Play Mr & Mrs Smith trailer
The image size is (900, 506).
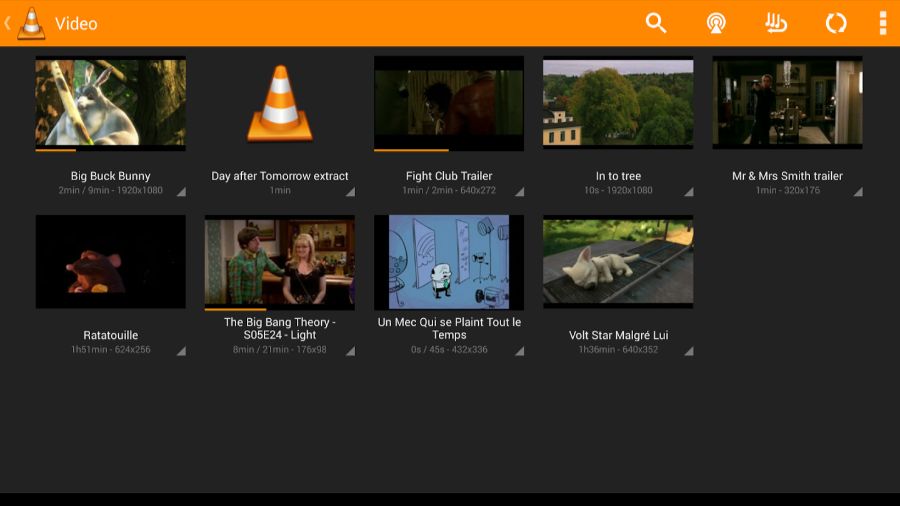(x=787, y=103)
